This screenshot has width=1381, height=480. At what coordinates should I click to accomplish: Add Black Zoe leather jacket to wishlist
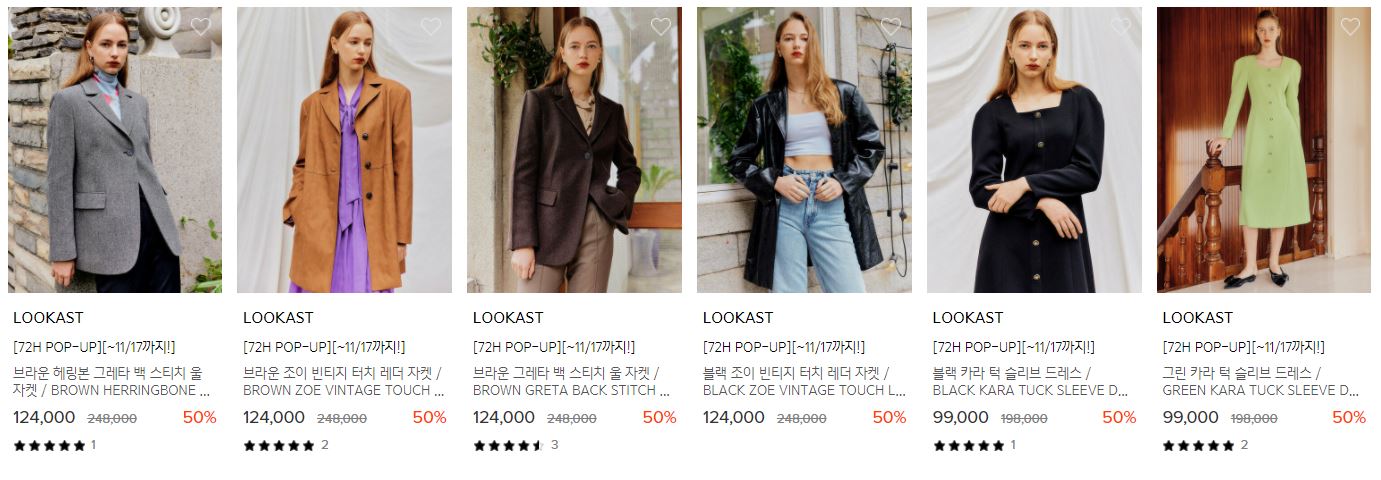[x=891, y=27]
